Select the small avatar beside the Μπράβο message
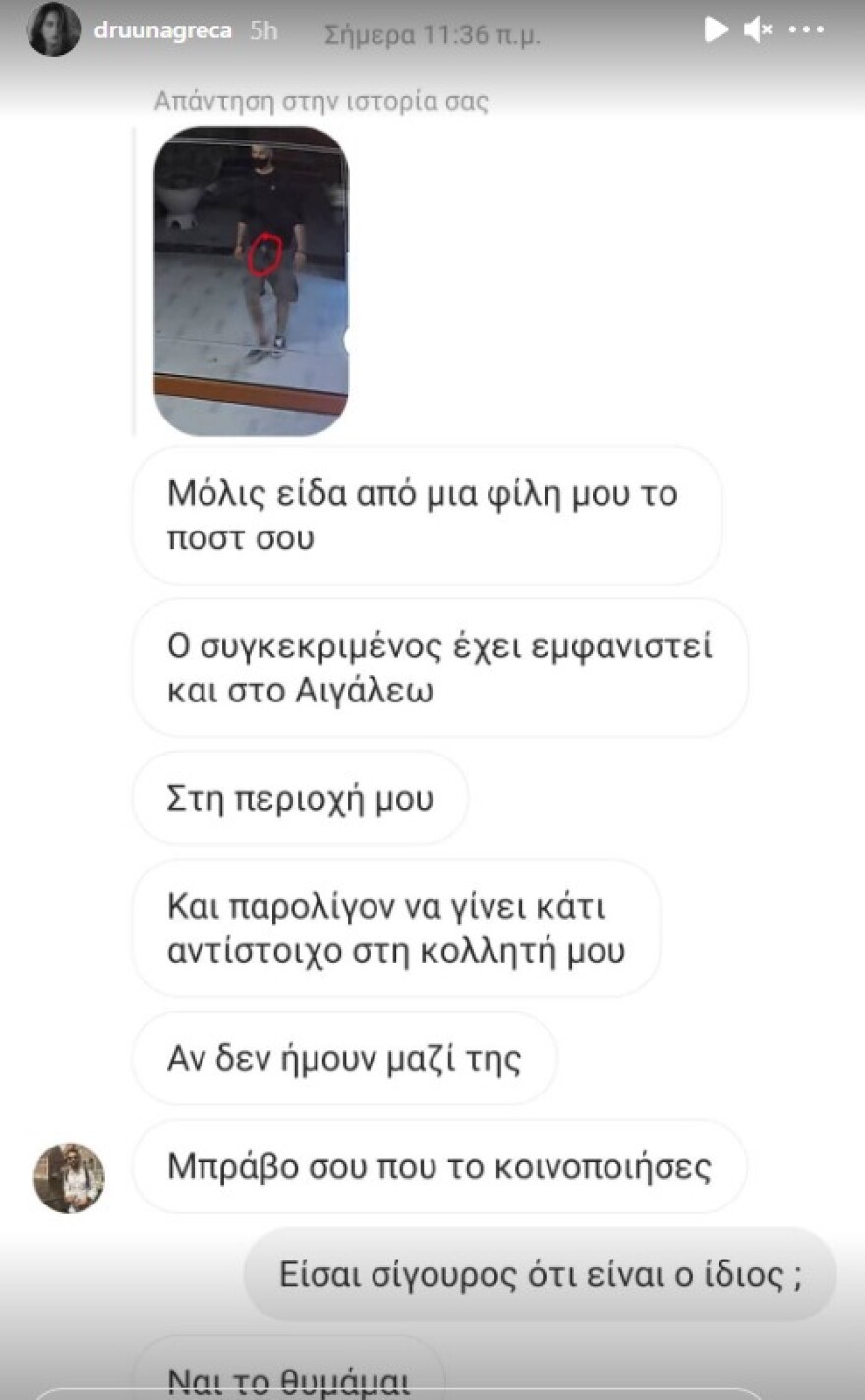 71,1175
